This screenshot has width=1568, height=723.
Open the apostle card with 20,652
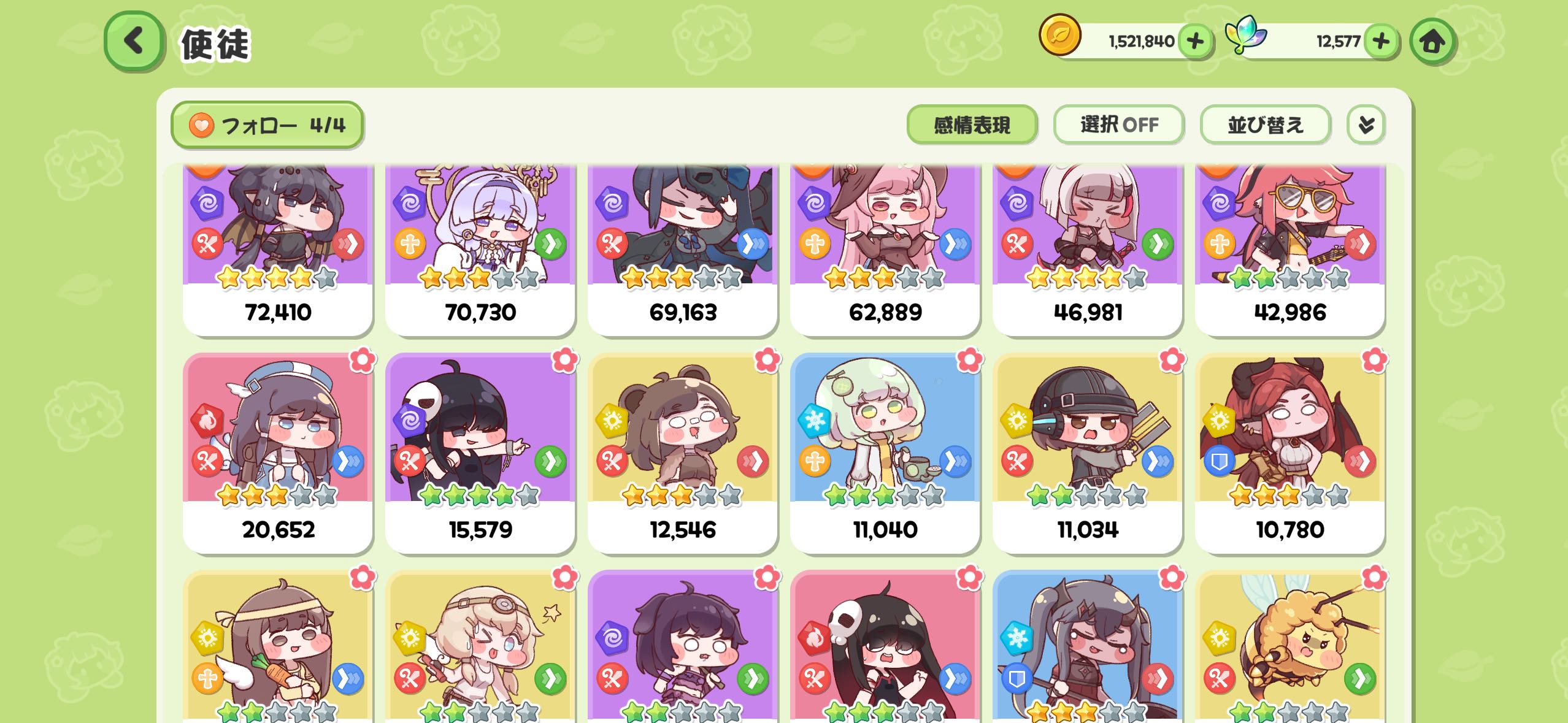click(x=278, y=454)
